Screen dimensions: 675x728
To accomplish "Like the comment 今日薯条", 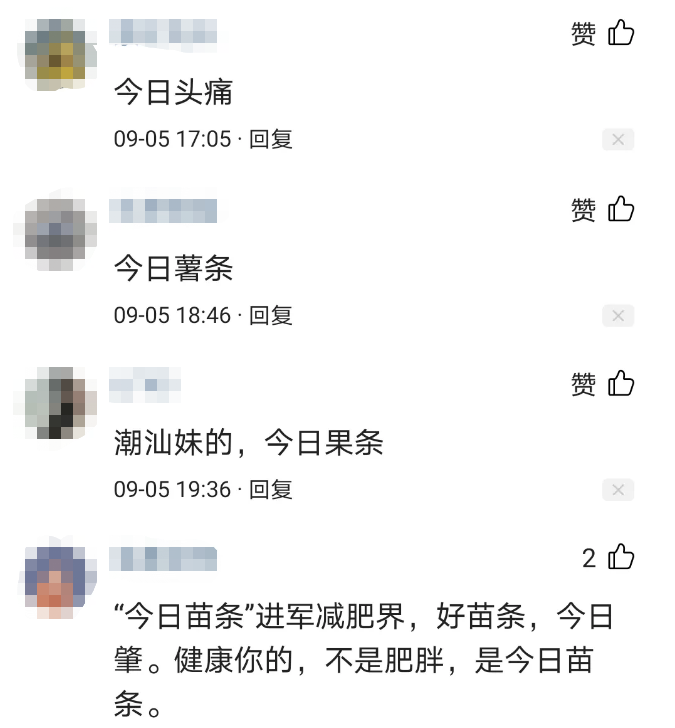I will [x=621, y=210].
